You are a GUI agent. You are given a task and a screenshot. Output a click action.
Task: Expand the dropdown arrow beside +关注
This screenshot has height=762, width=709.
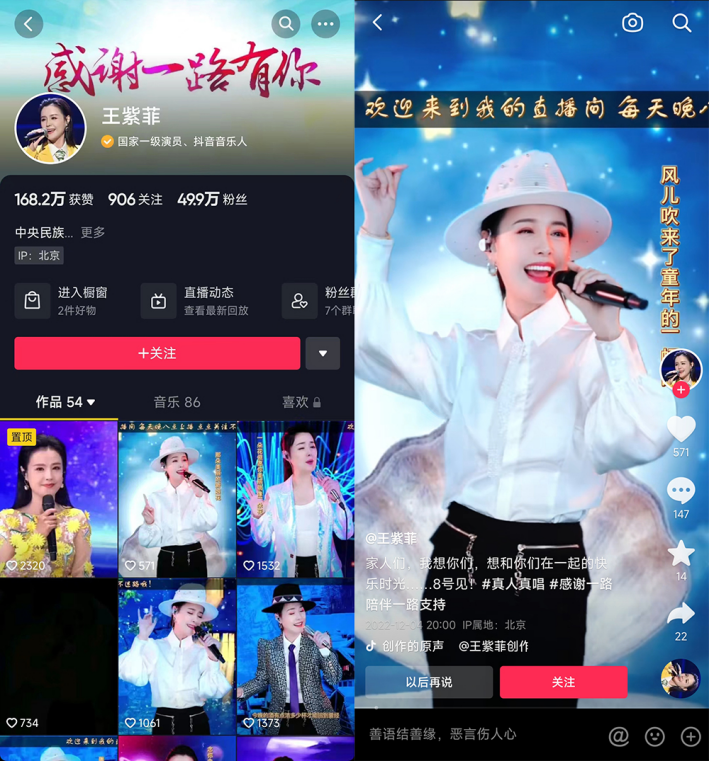[x=322, y=353]
